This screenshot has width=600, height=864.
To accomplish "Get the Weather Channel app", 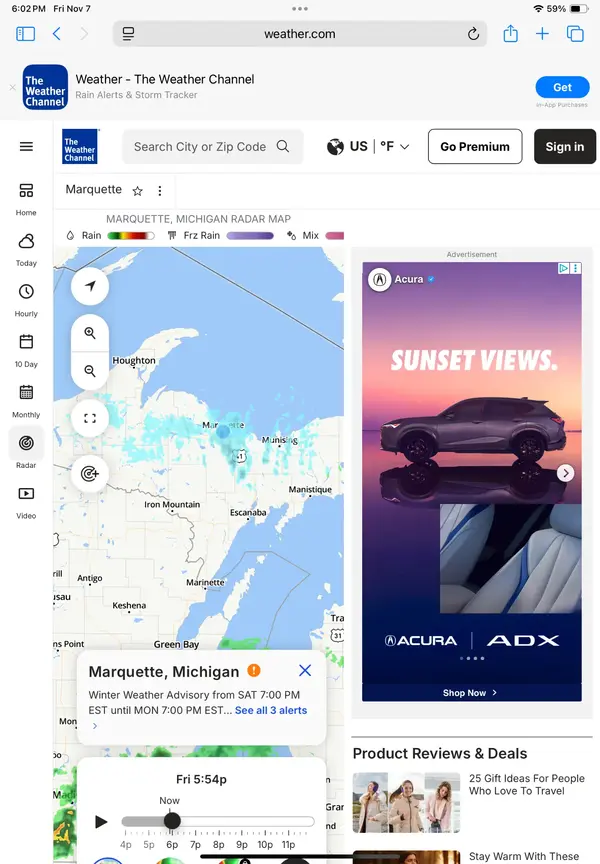I will (x=562, y=87).
